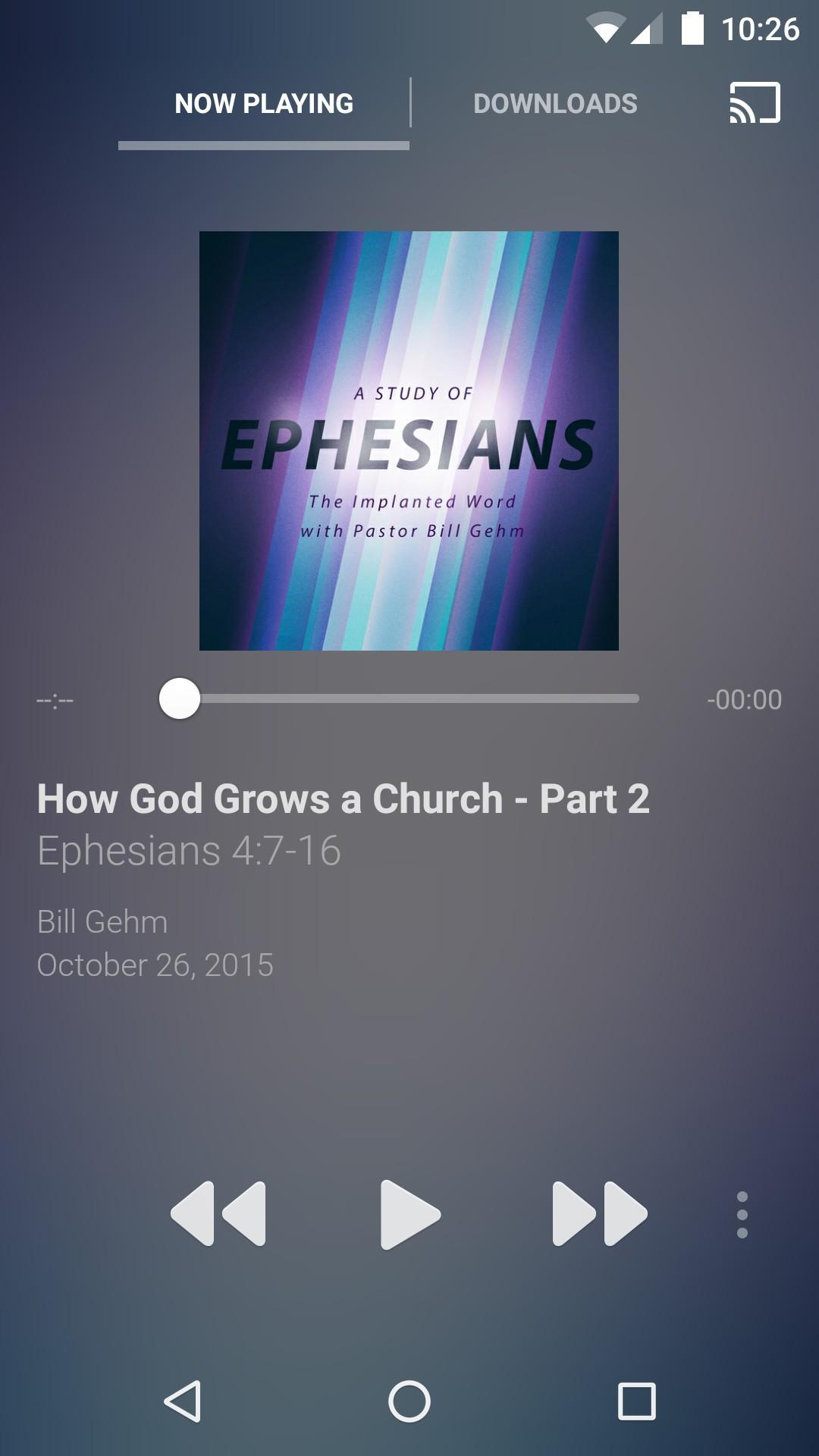Switch to the Downloads tab

click(x=555, y=104)
